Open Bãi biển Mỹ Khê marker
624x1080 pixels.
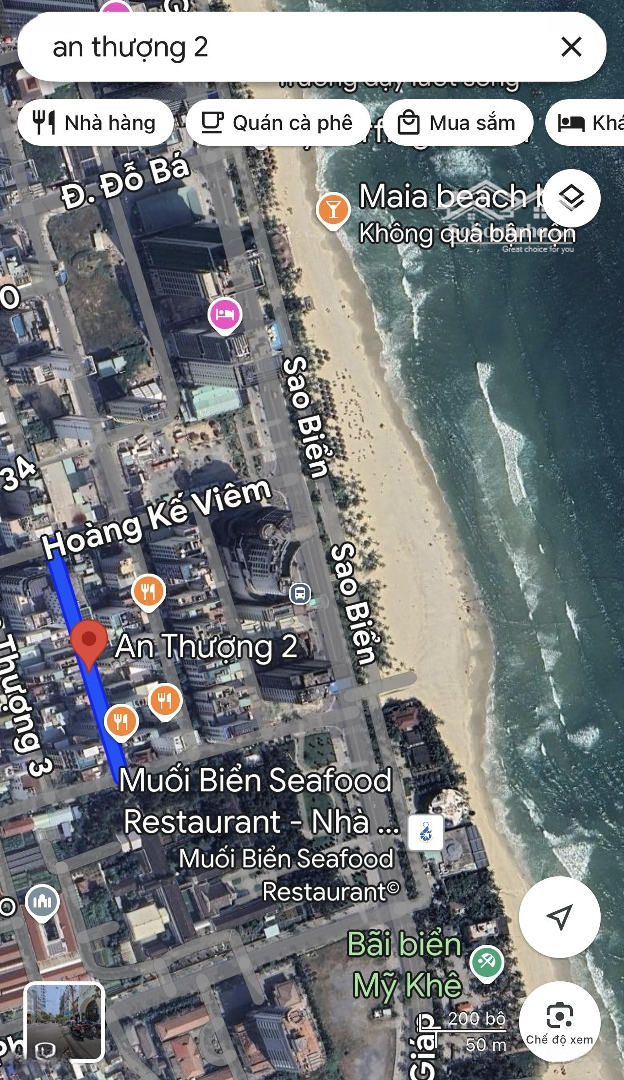click(x=486, y=961)
